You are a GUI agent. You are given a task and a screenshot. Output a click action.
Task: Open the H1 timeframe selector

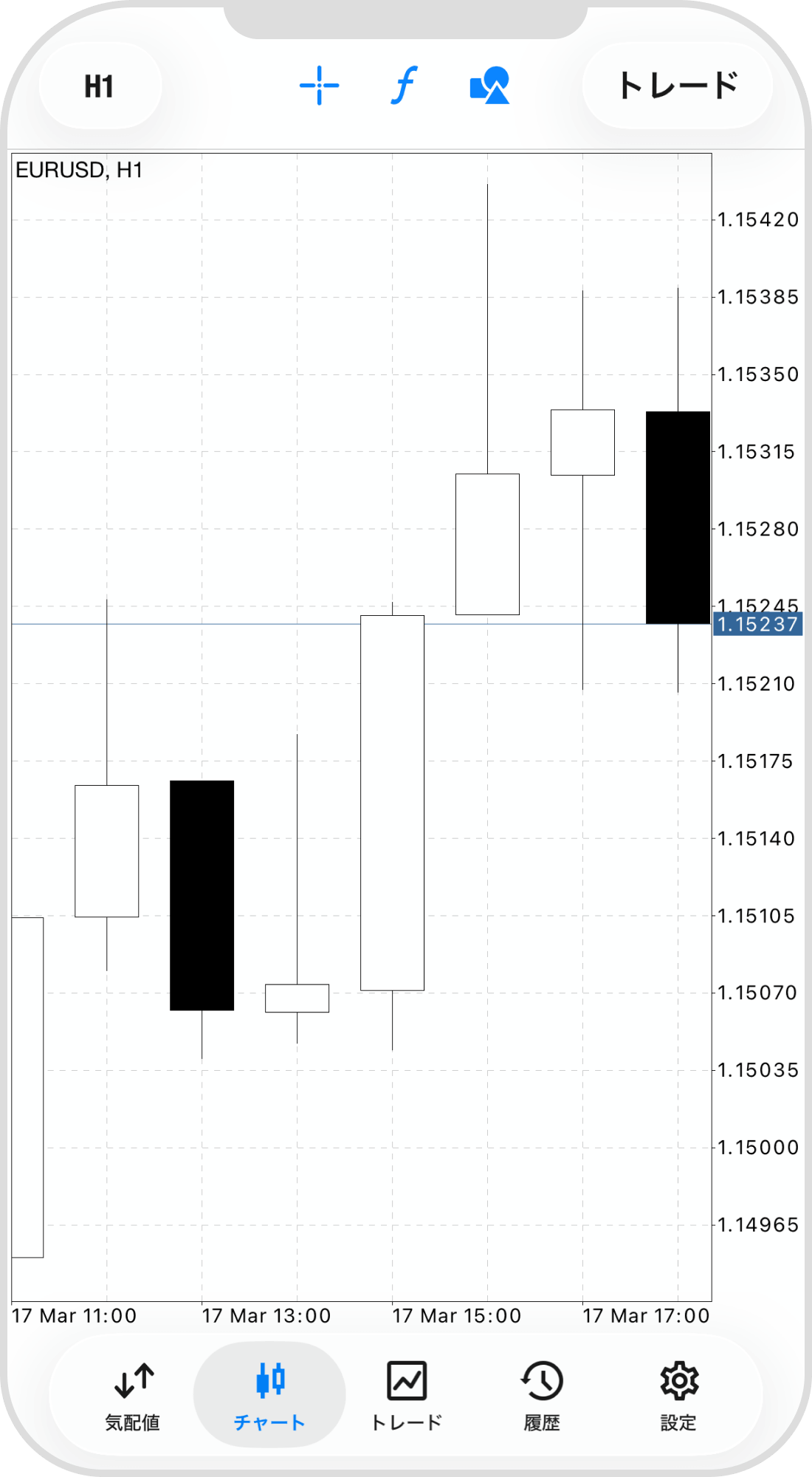(x=100, y=86)
